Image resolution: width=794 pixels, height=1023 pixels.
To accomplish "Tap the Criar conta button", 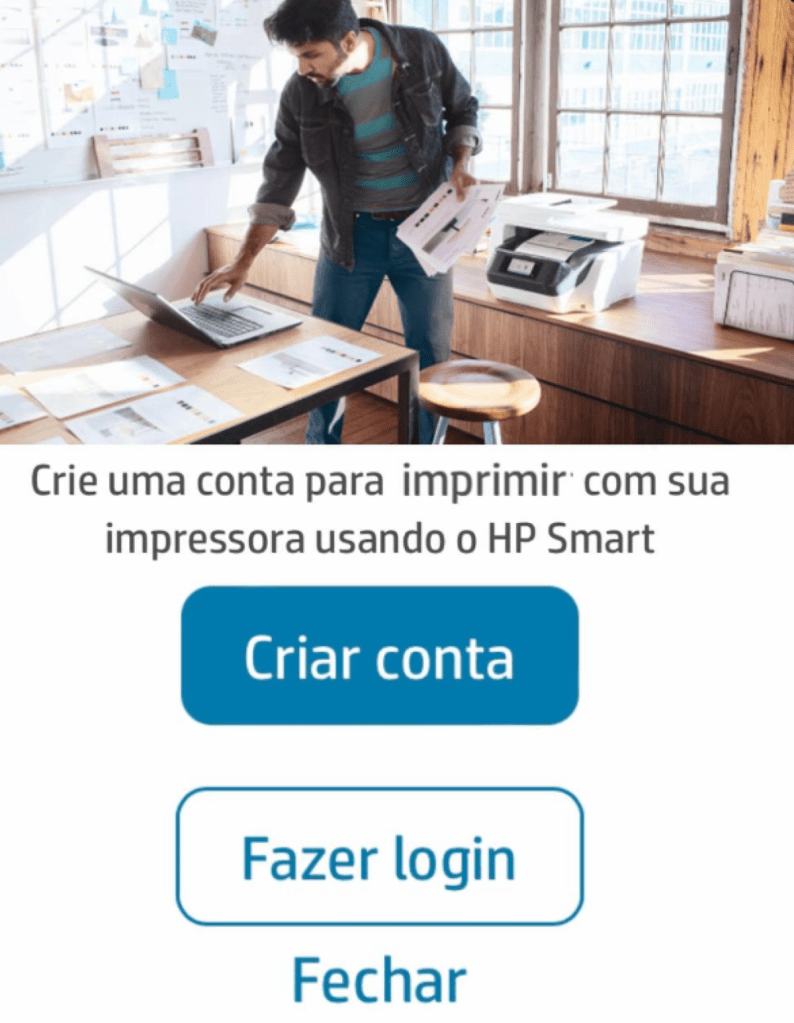I will tap(379, 656).
